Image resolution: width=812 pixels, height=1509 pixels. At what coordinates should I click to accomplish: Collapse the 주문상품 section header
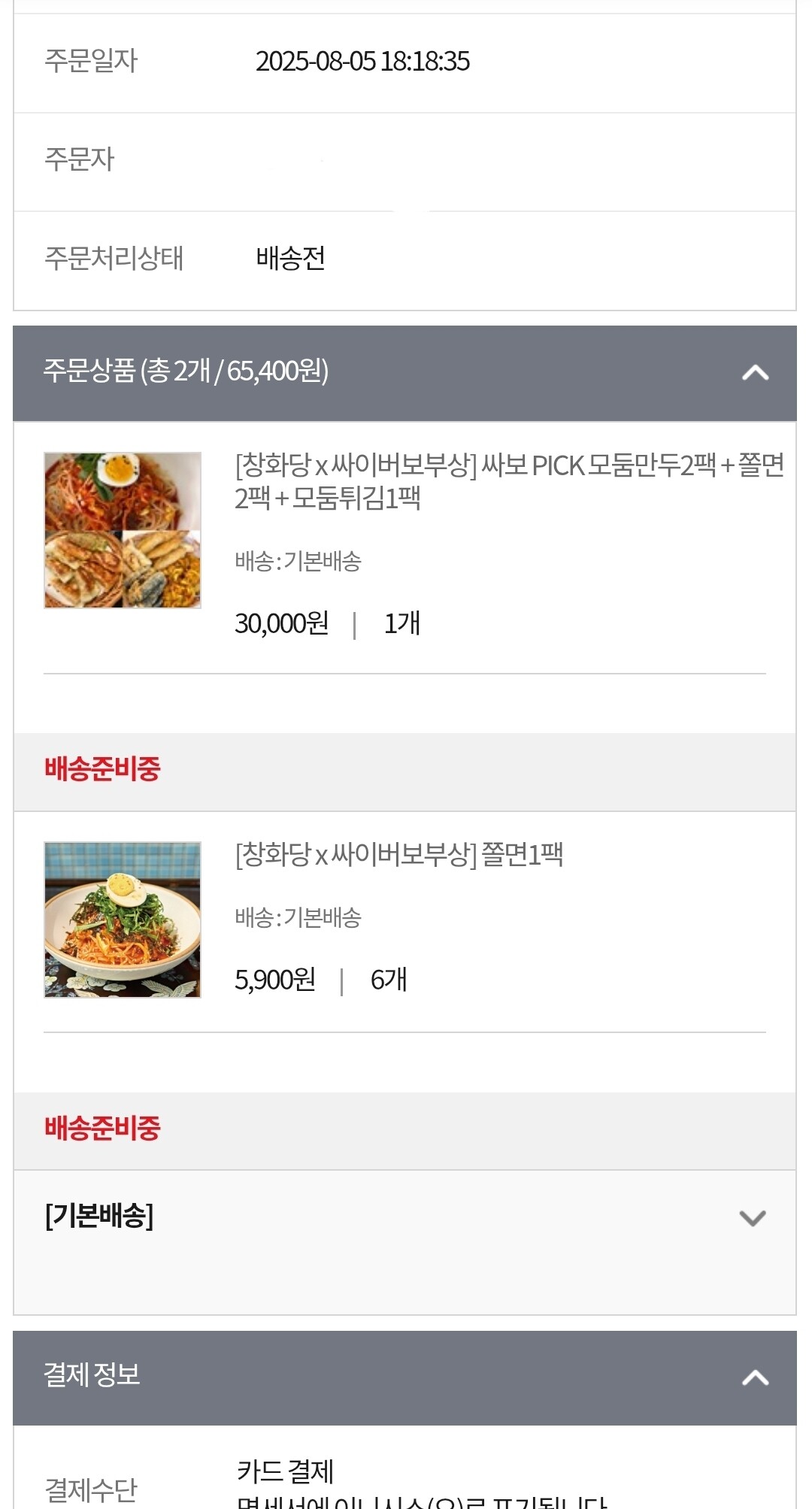click(404, 373)
